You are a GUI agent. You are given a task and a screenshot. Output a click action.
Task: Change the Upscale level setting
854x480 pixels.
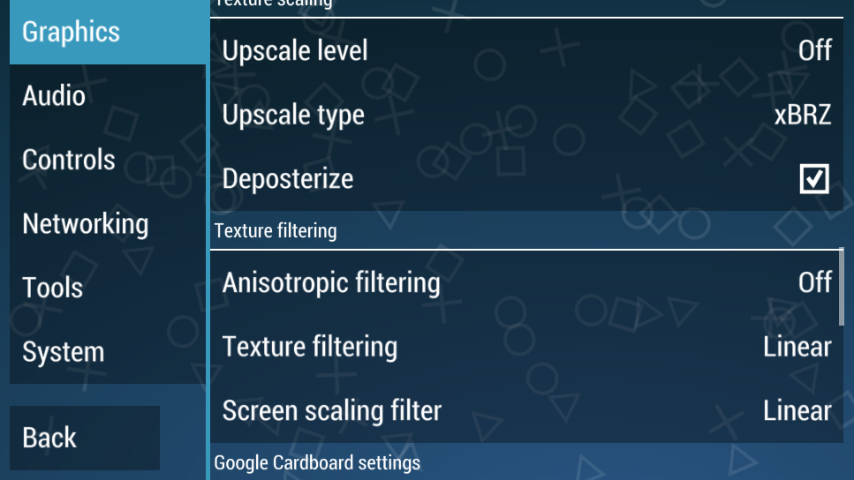pyautogui.click(x=526, y=51)
